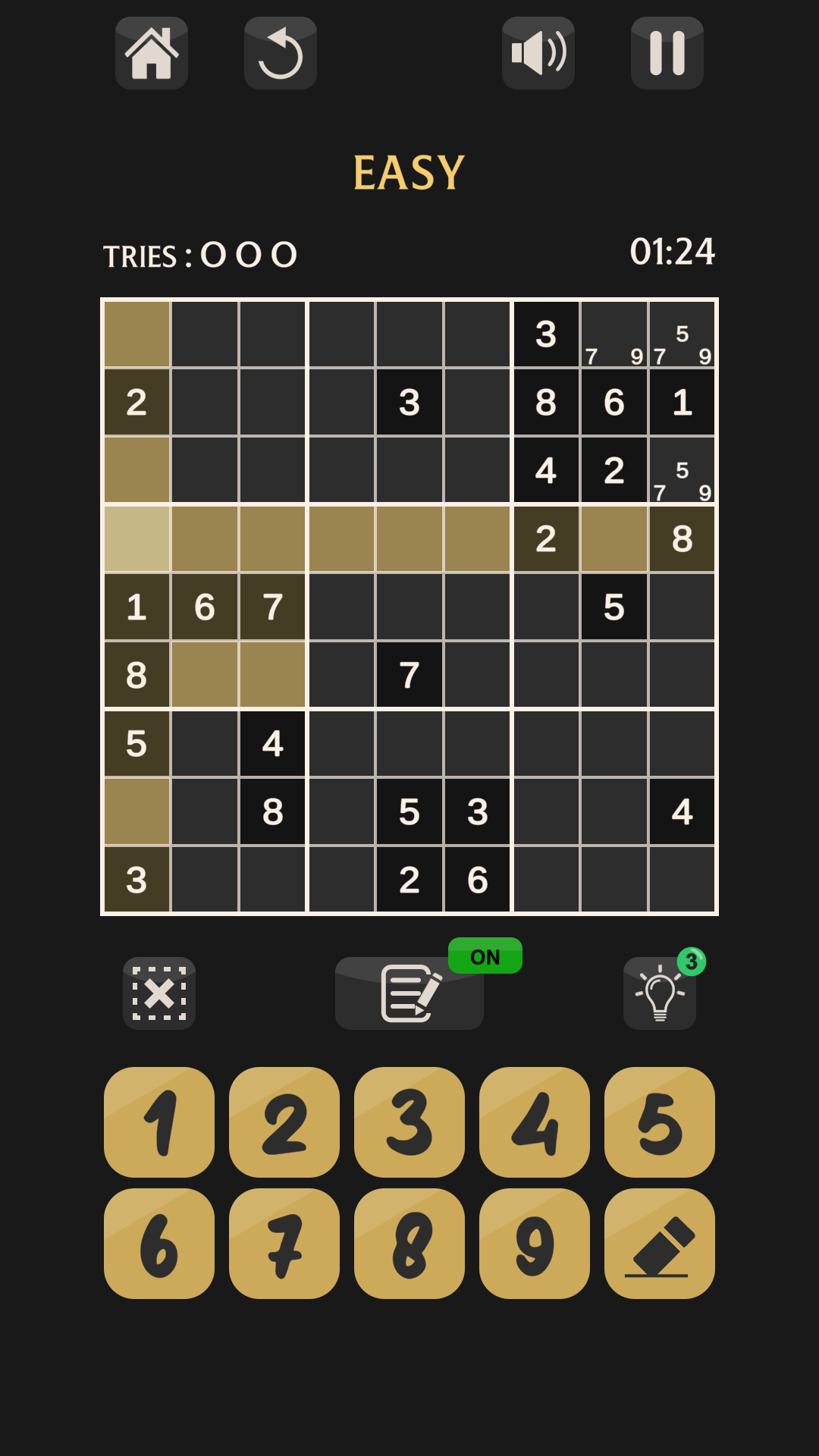Use a hint from the lightbulb
The height and width of the screenshot is (1456, 819).
coord(660,993)
